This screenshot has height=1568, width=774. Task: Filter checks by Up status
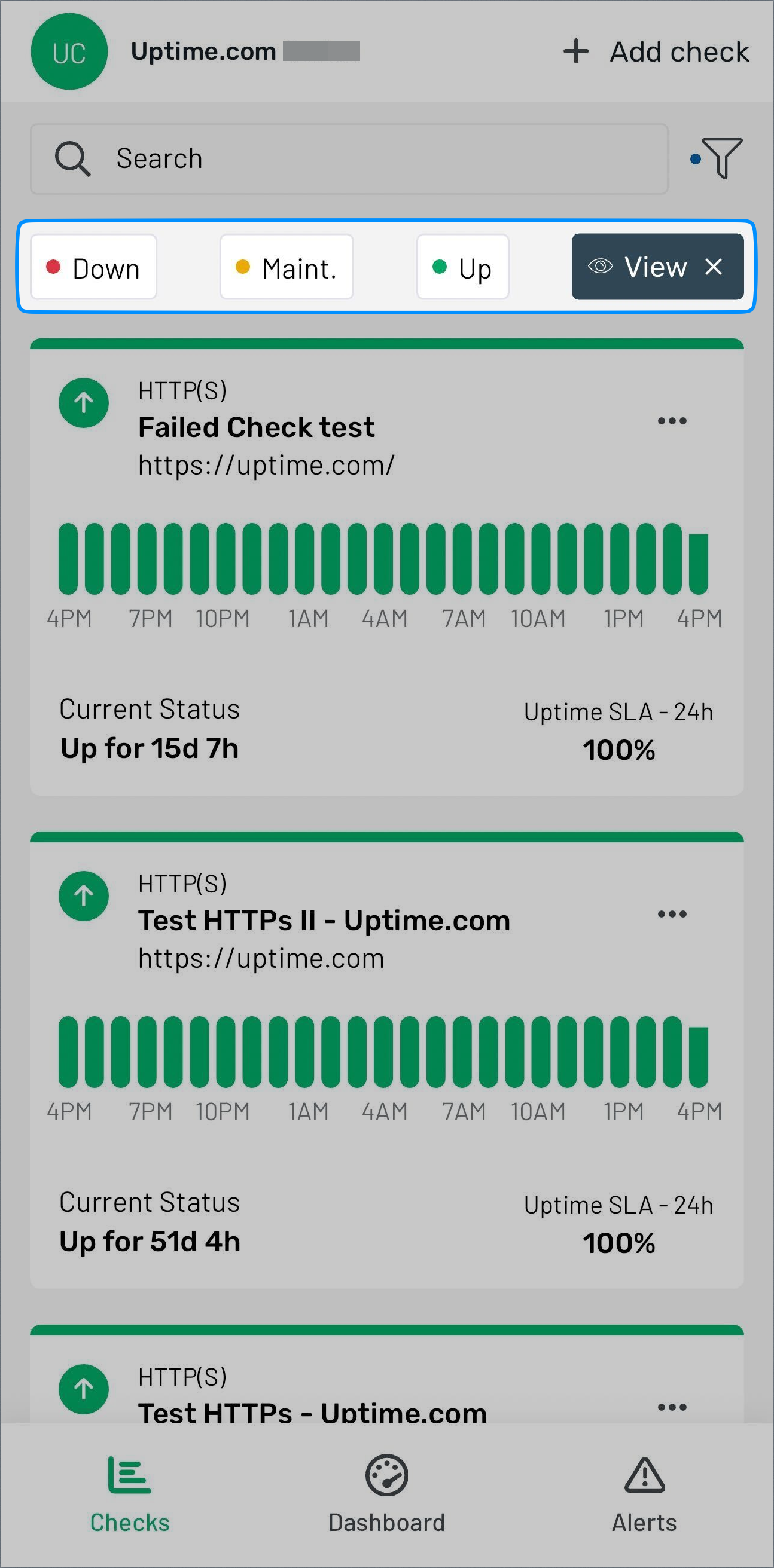(x=463, y=267)
